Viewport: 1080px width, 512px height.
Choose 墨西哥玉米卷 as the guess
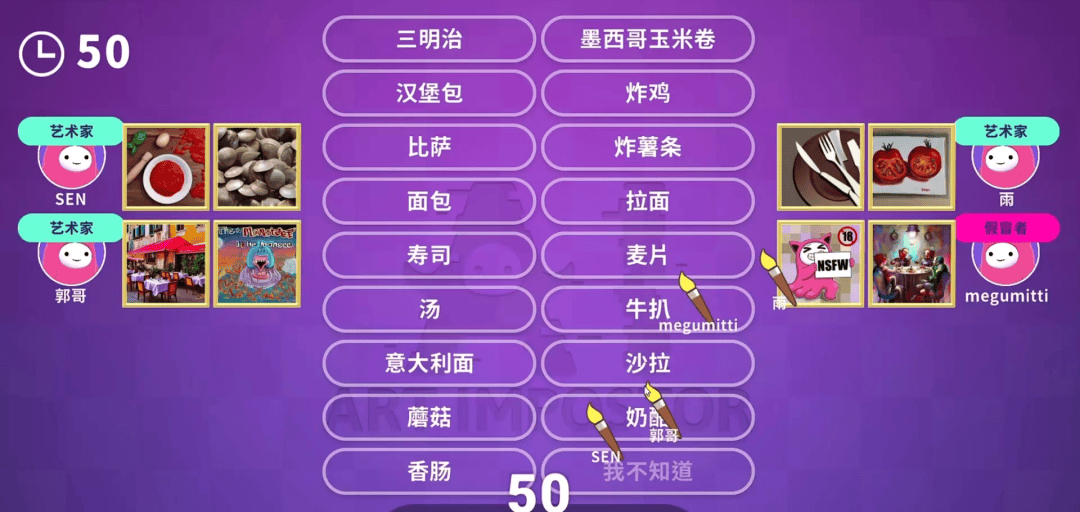(x=647, y=40)
